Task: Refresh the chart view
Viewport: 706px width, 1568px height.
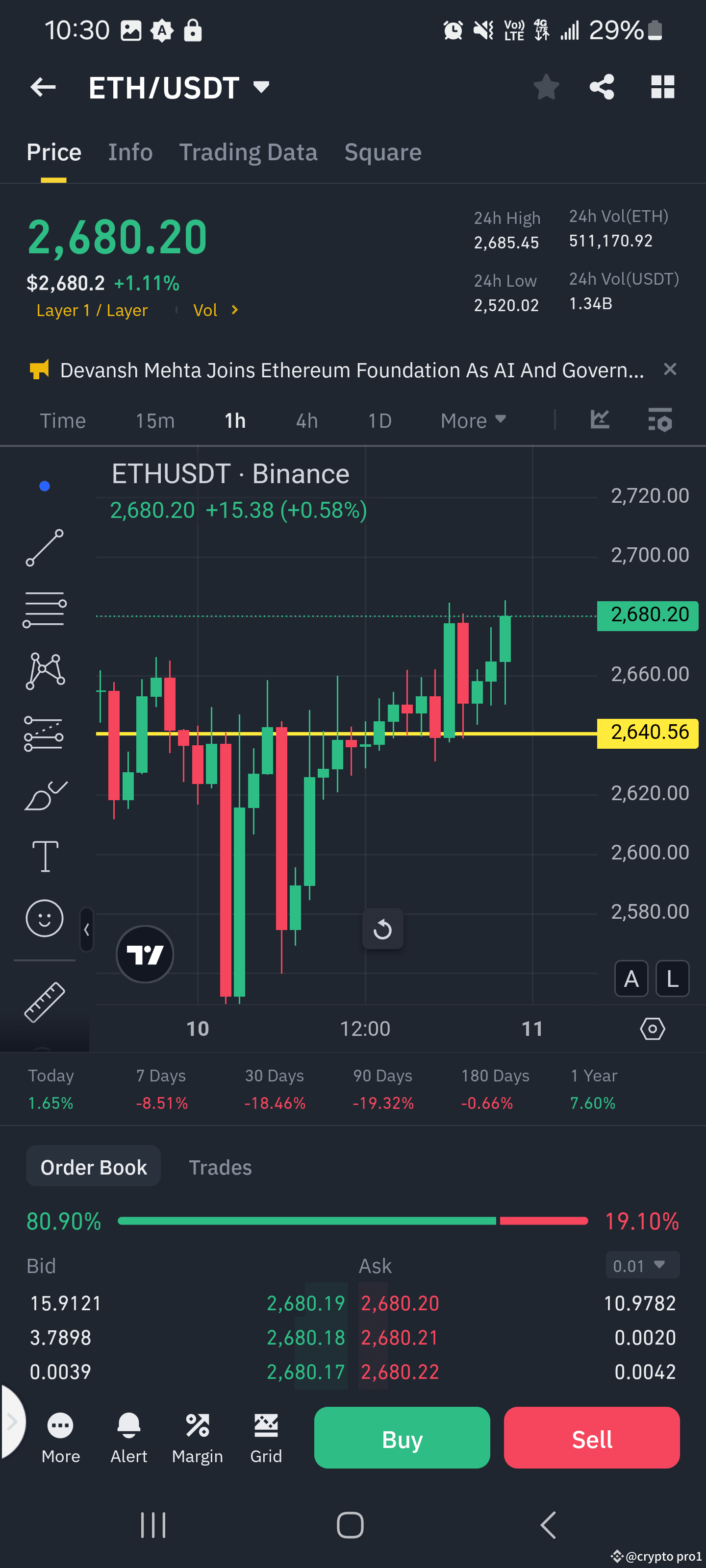Action: pyautogui.click(x=382, y=928)
